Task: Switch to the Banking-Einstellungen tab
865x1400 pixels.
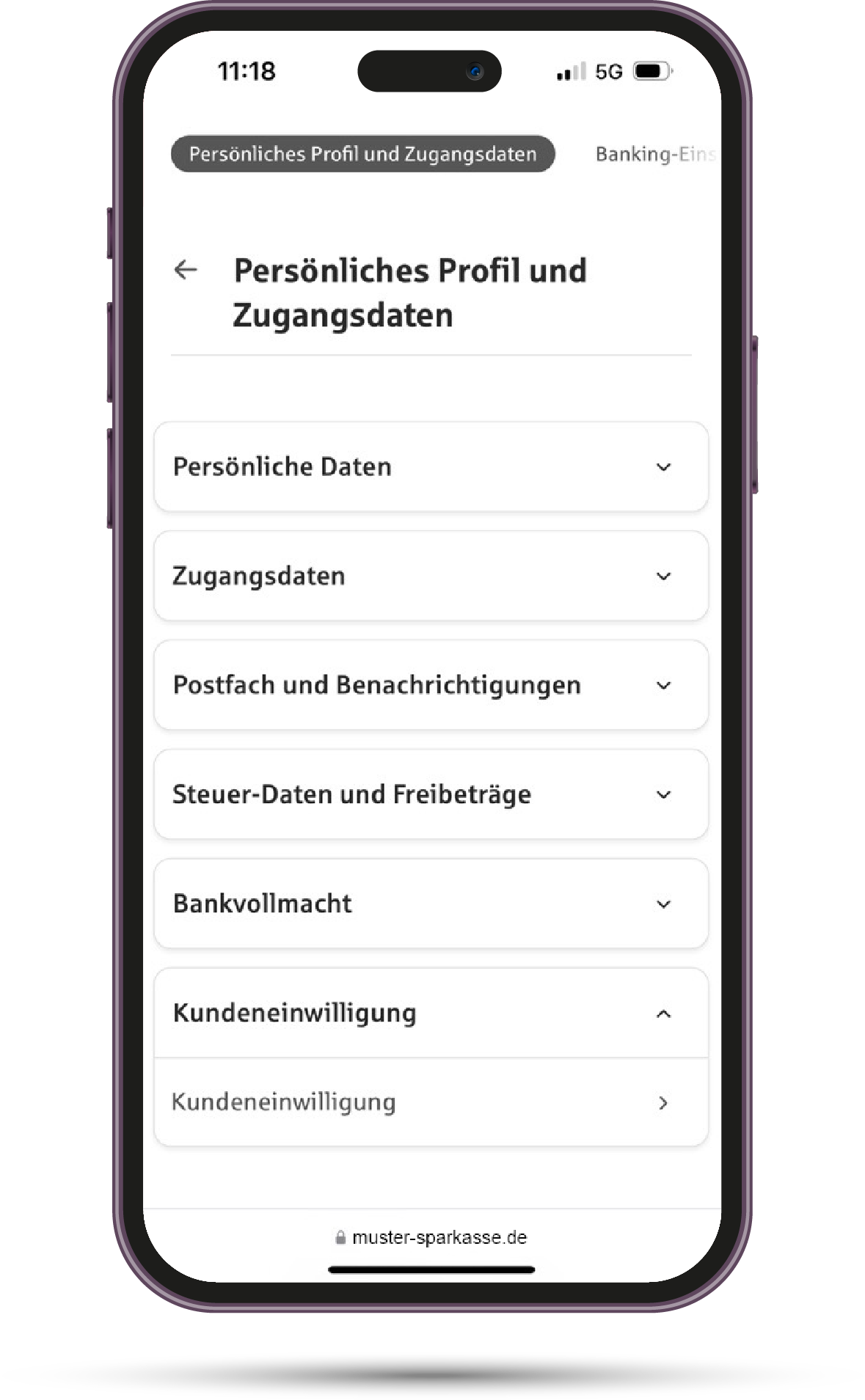Action: click(654, 154)
